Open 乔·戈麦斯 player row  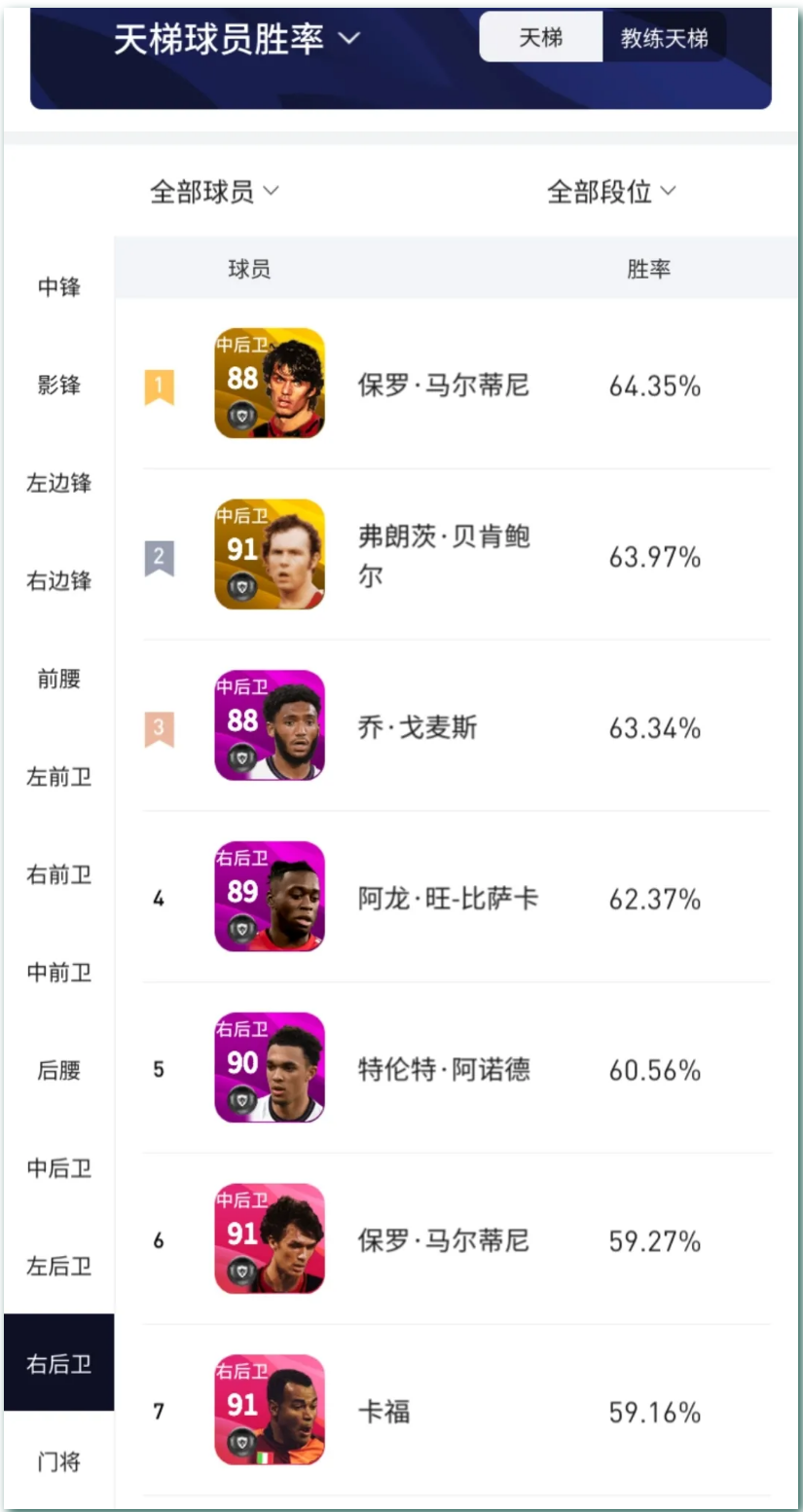tap(456, 725)
